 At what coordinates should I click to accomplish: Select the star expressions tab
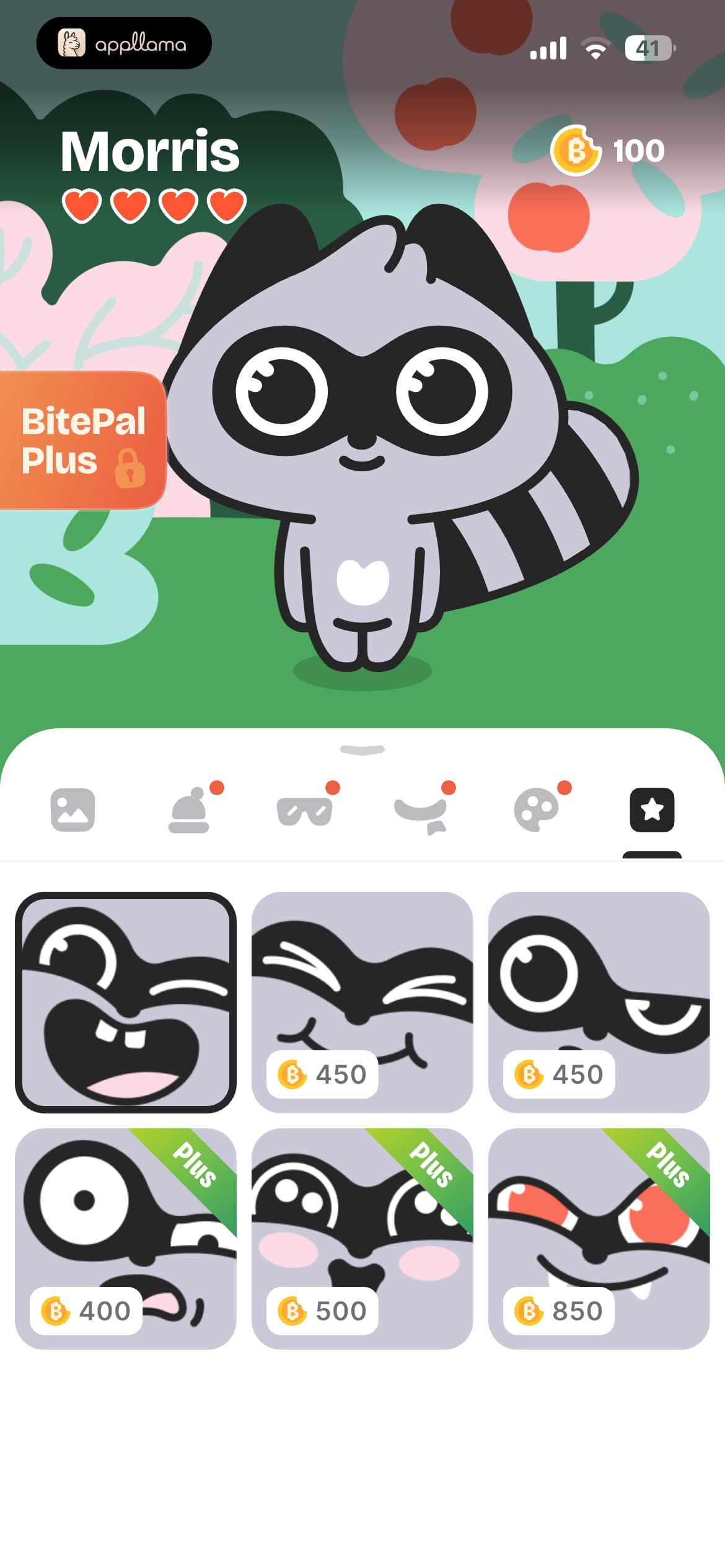652,809
